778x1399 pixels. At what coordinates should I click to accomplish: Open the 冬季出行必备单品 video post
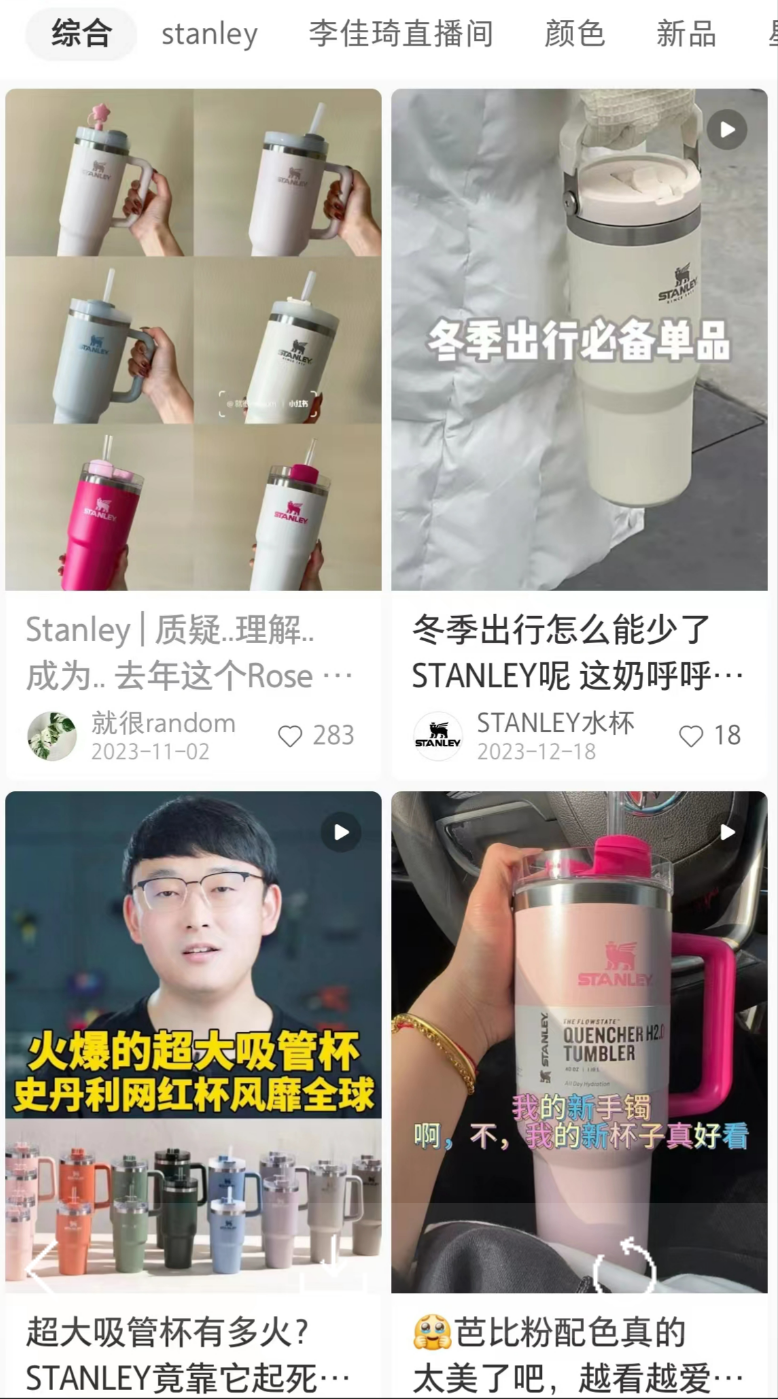coord(579,340)
